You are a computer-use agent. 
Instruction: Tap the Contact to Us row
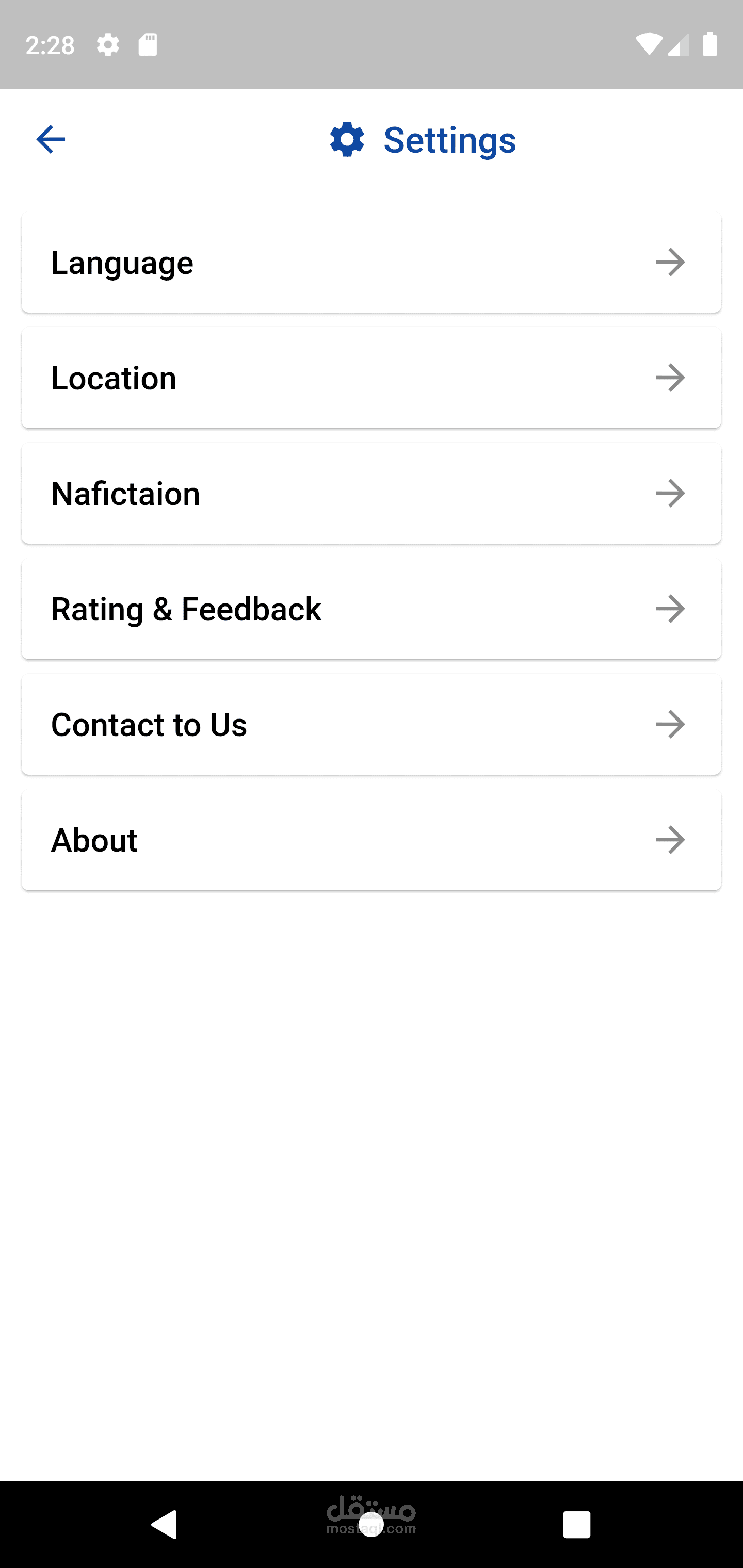click(x=371, y=724)
